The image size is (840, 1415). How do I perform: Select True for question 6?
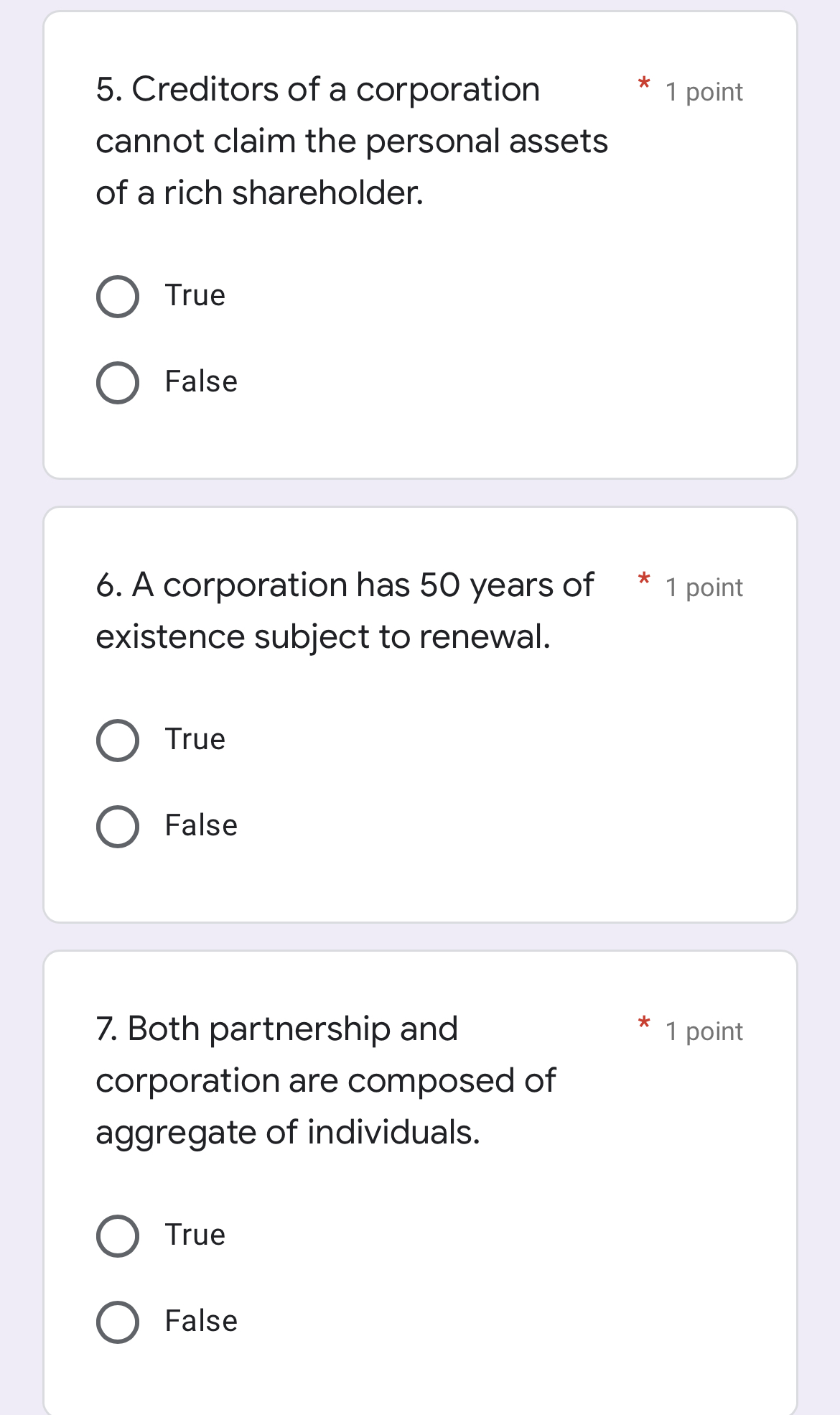[118, 740]
